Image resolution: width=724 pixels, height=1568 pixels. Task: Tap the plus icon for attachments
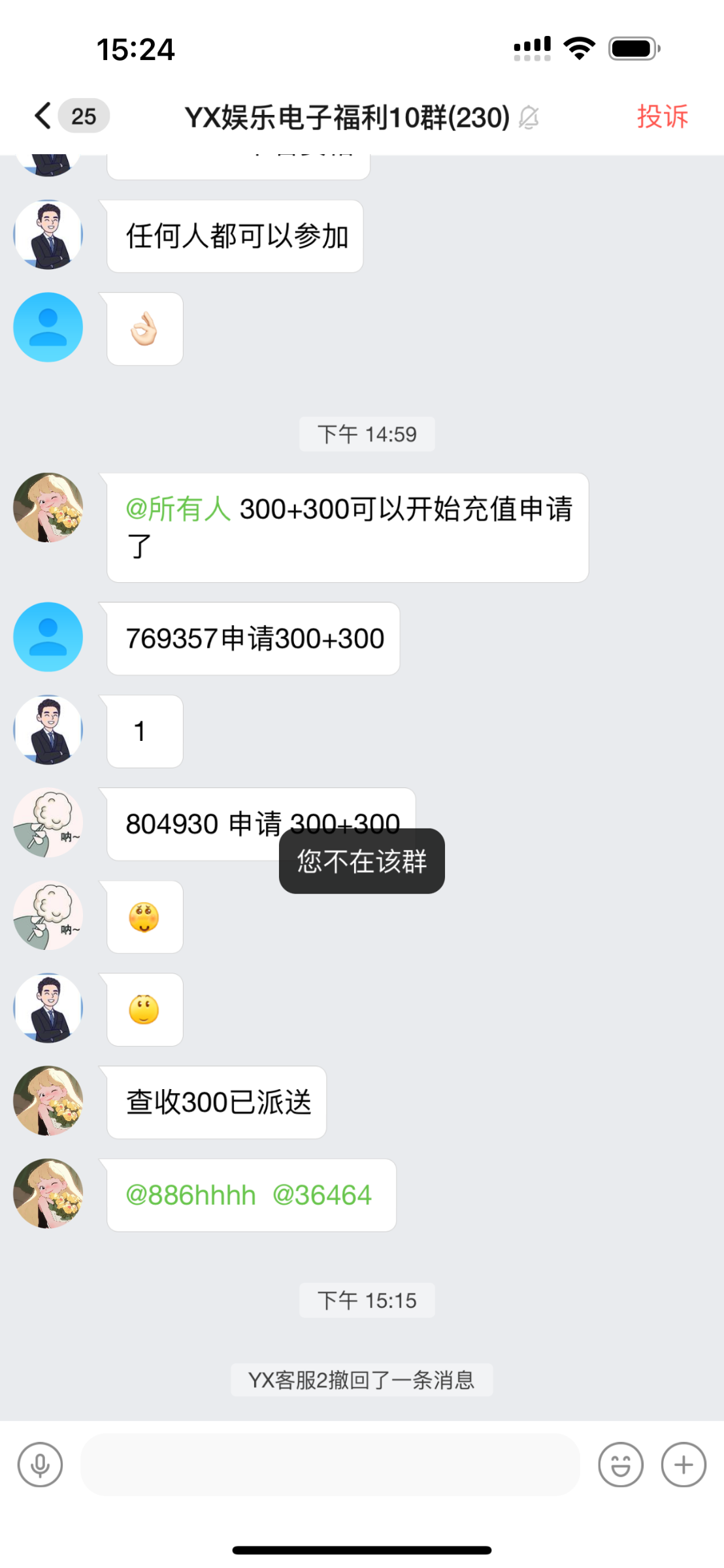point(683,1465)
